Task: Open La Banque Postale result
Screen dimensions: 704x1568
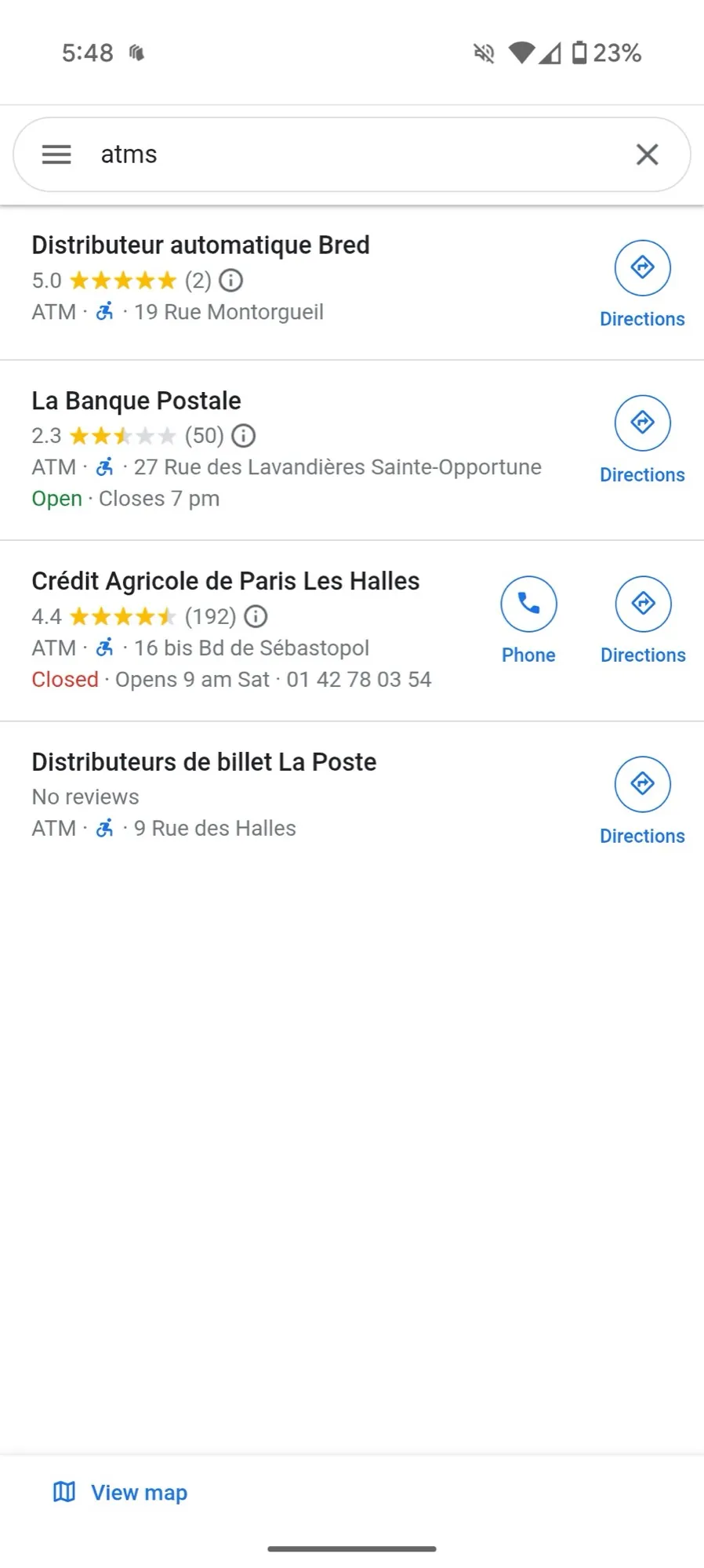Action: point(136,401)
